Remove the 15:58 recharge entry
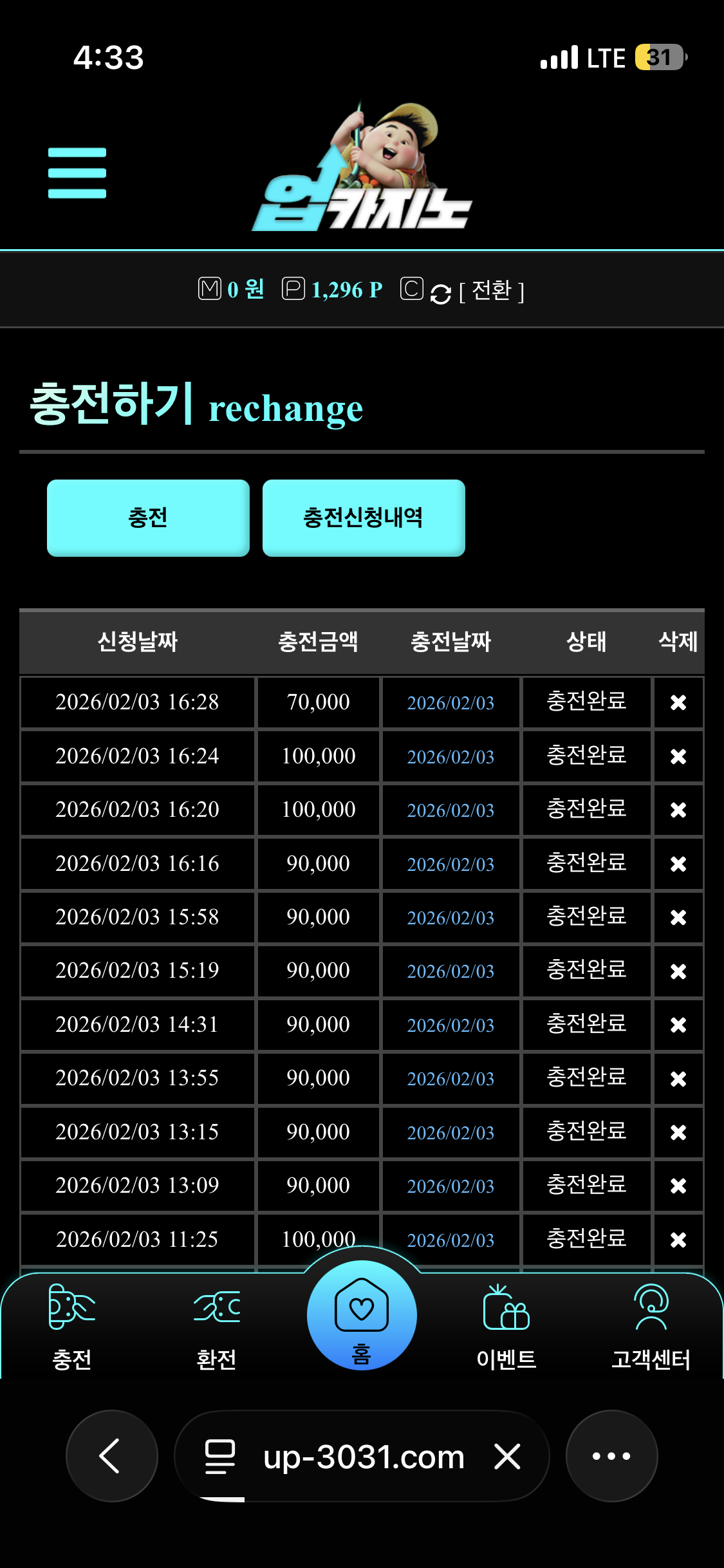This screenshot has width=724, height=1568. pos(678,917)
